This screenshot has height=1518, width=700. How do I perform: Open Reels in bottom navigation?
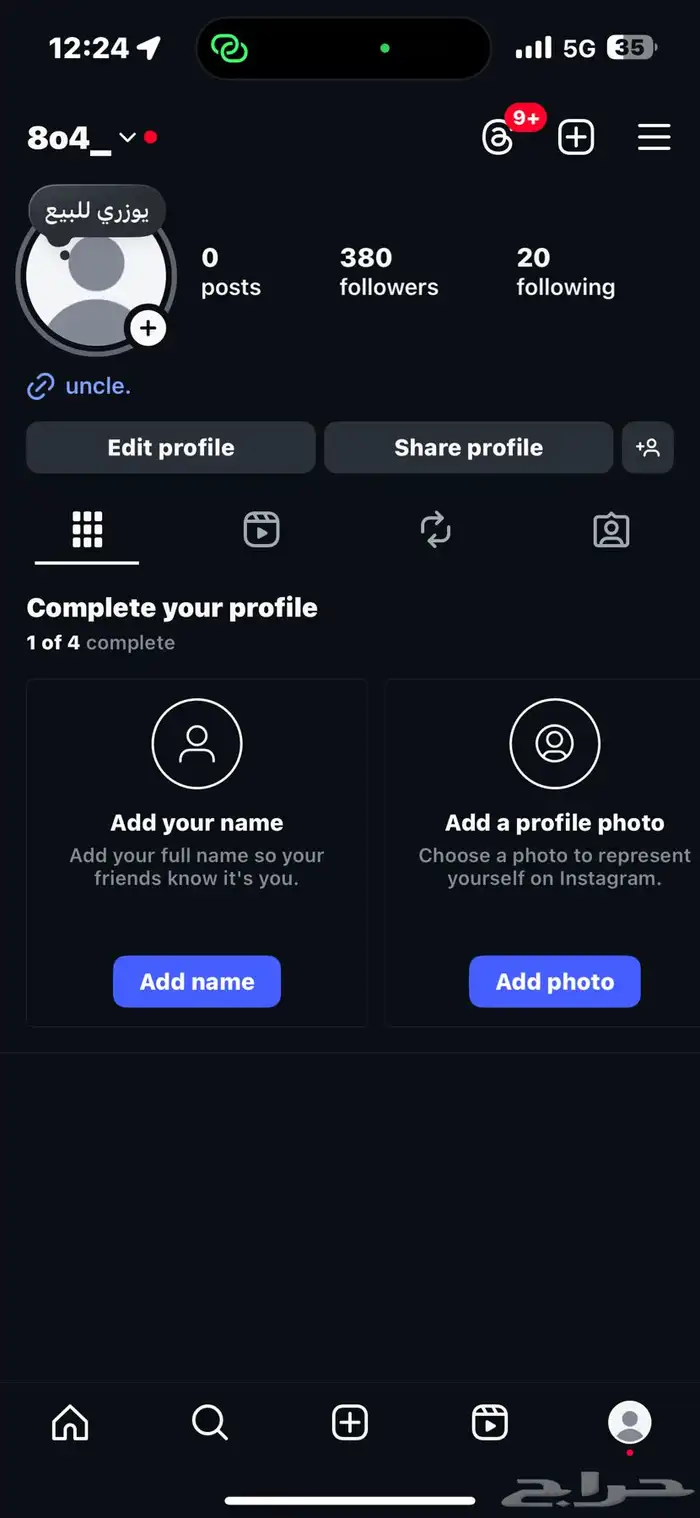click(490, 1421)
